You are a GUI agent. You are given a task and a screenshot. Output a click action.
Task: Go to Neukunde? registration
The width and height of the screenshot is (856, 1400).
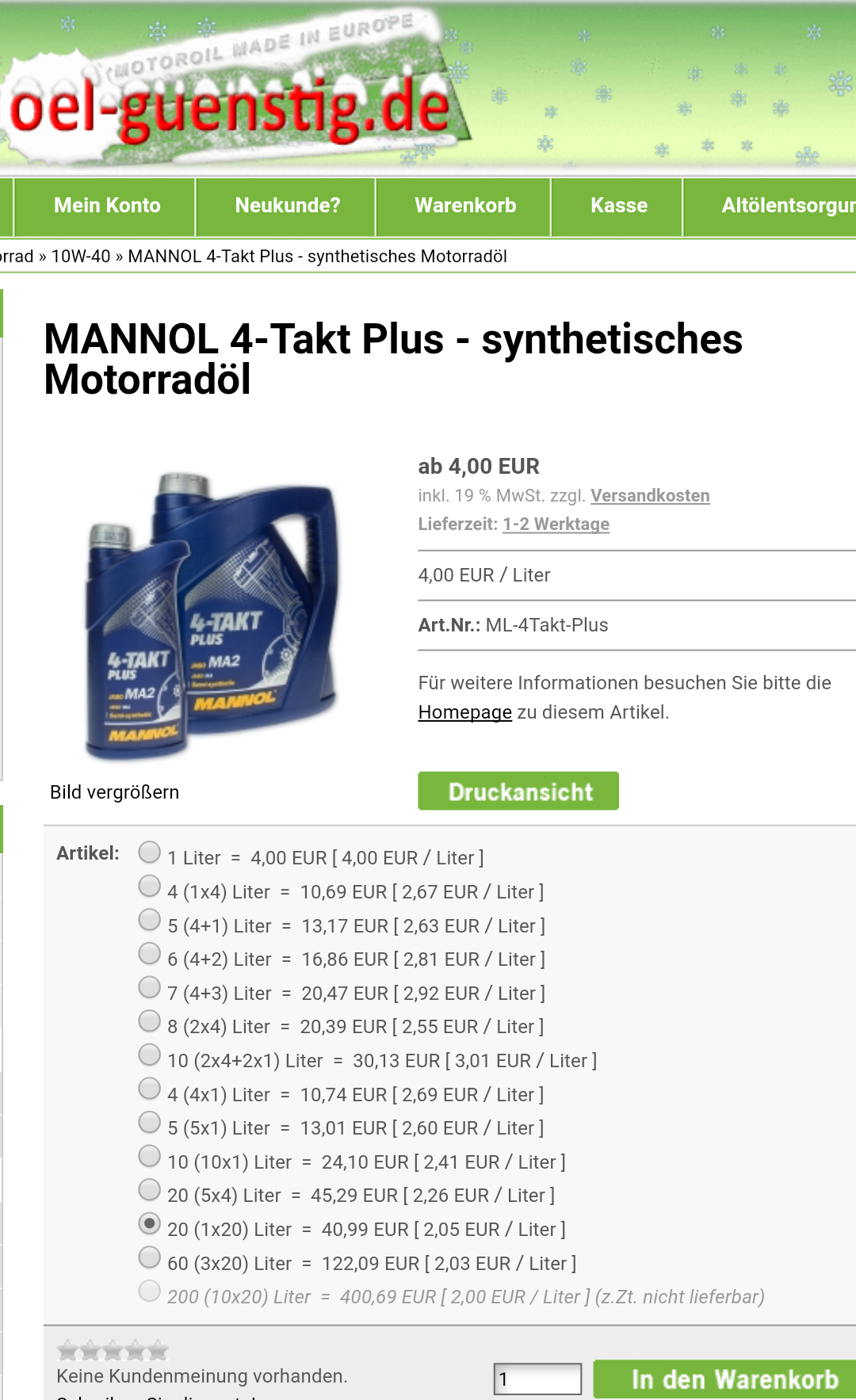(287, 206)
